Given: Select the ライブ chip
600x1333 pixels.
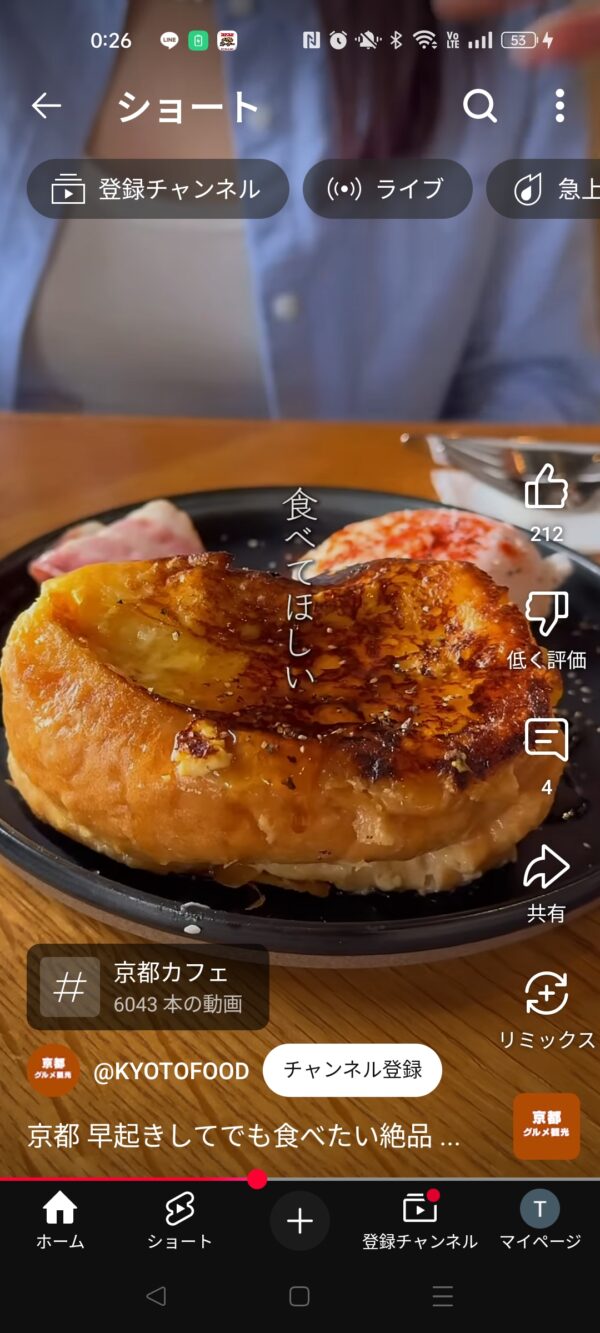Looking at the screenshot, I should (x=387, y=189).
